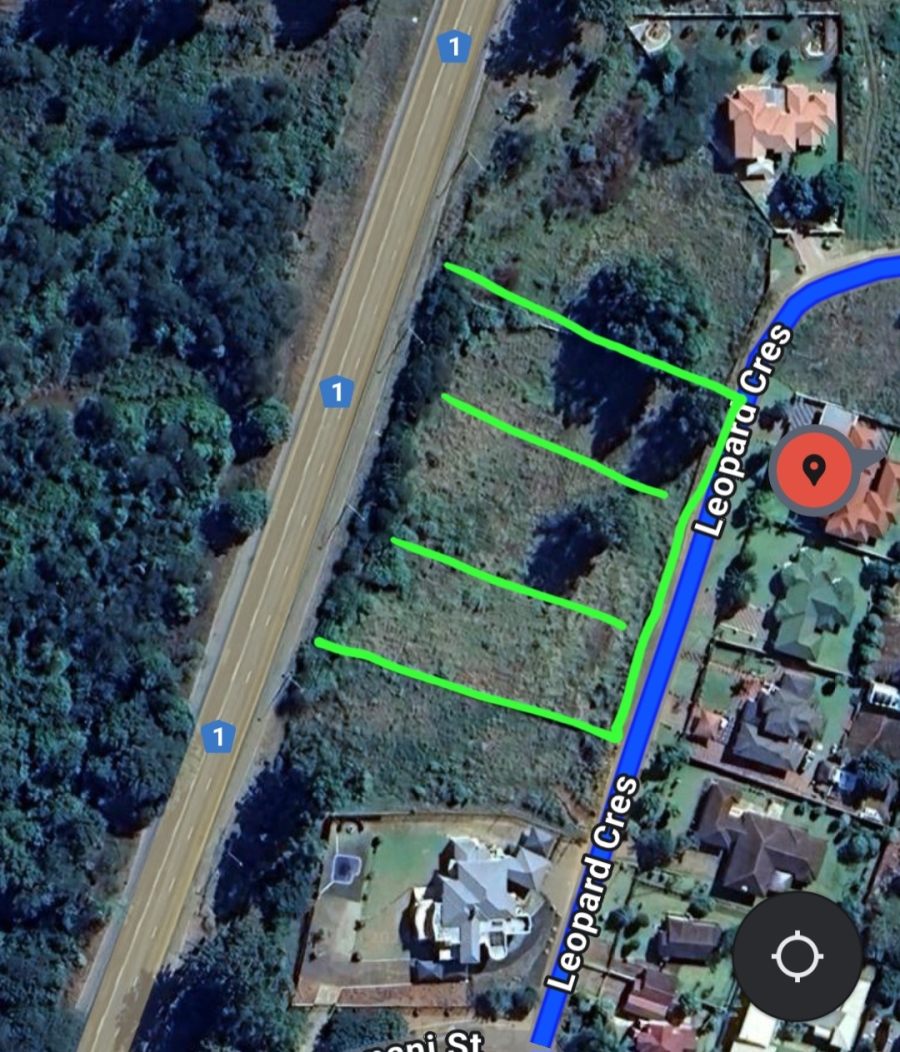Tap the highway shield near the top edge

[x=452, y=46]
